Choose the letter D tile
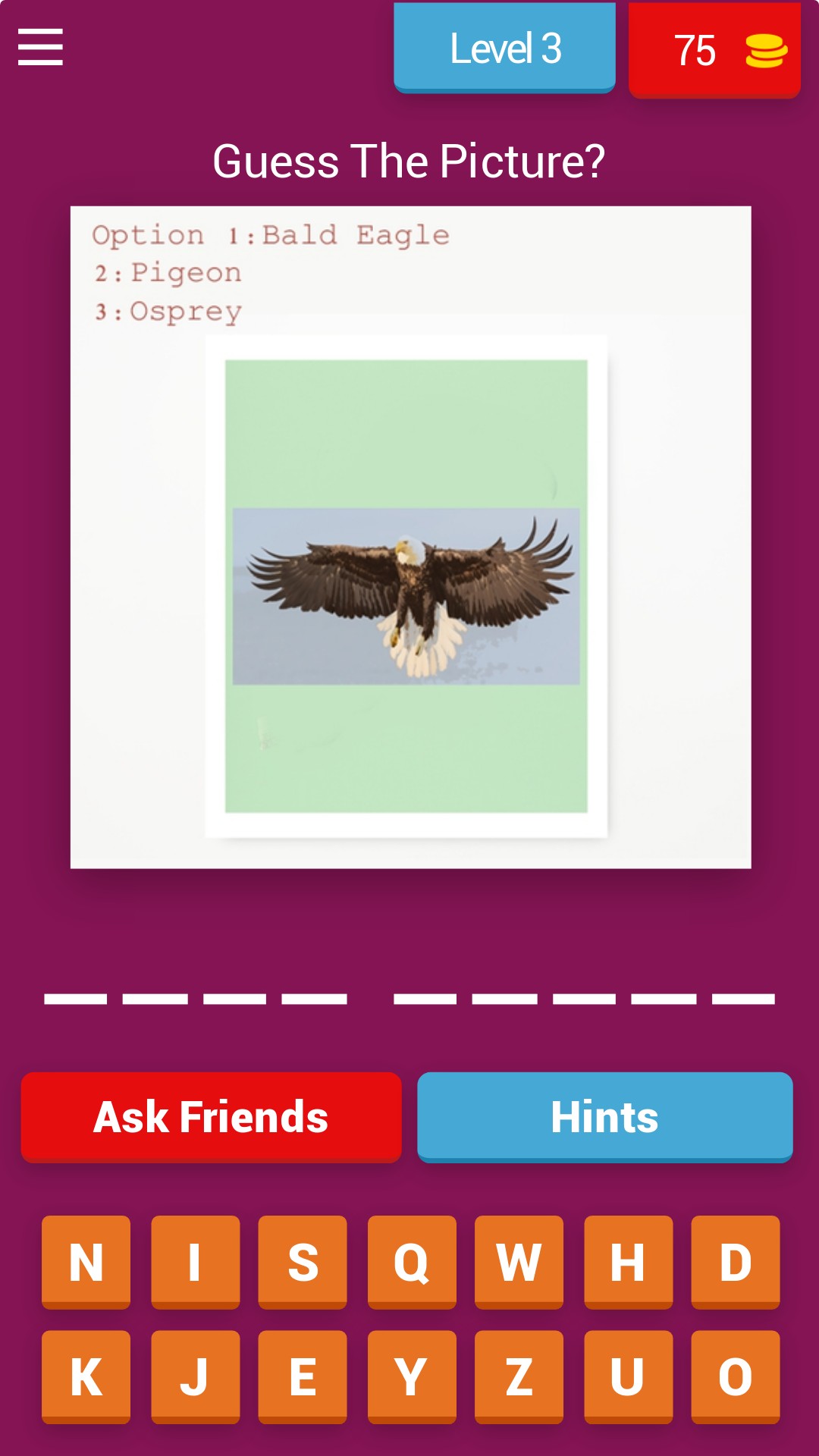This screenshot has height=1456, width=819. pyautogui.click(x=735, y=1261)
